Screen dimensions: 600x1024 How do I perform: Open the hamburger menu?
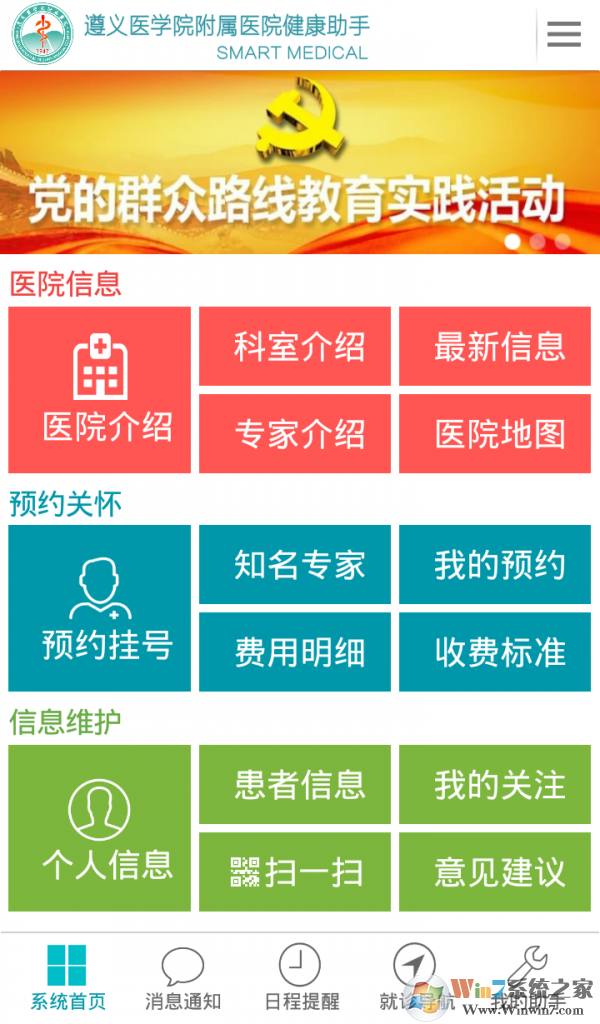(563, 35)
